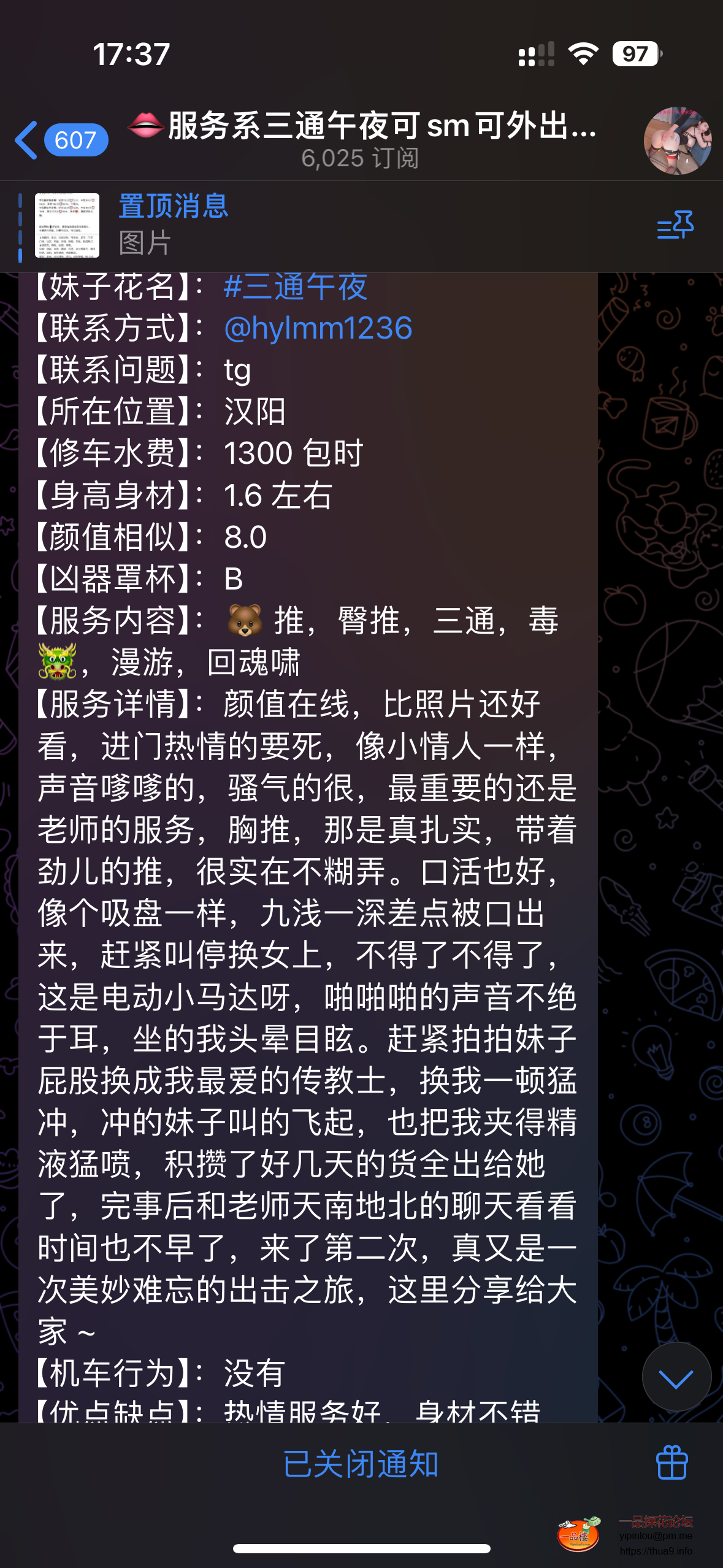Tap the back arrow to exit channel
723x1568 pixels.
coord(26,140)
